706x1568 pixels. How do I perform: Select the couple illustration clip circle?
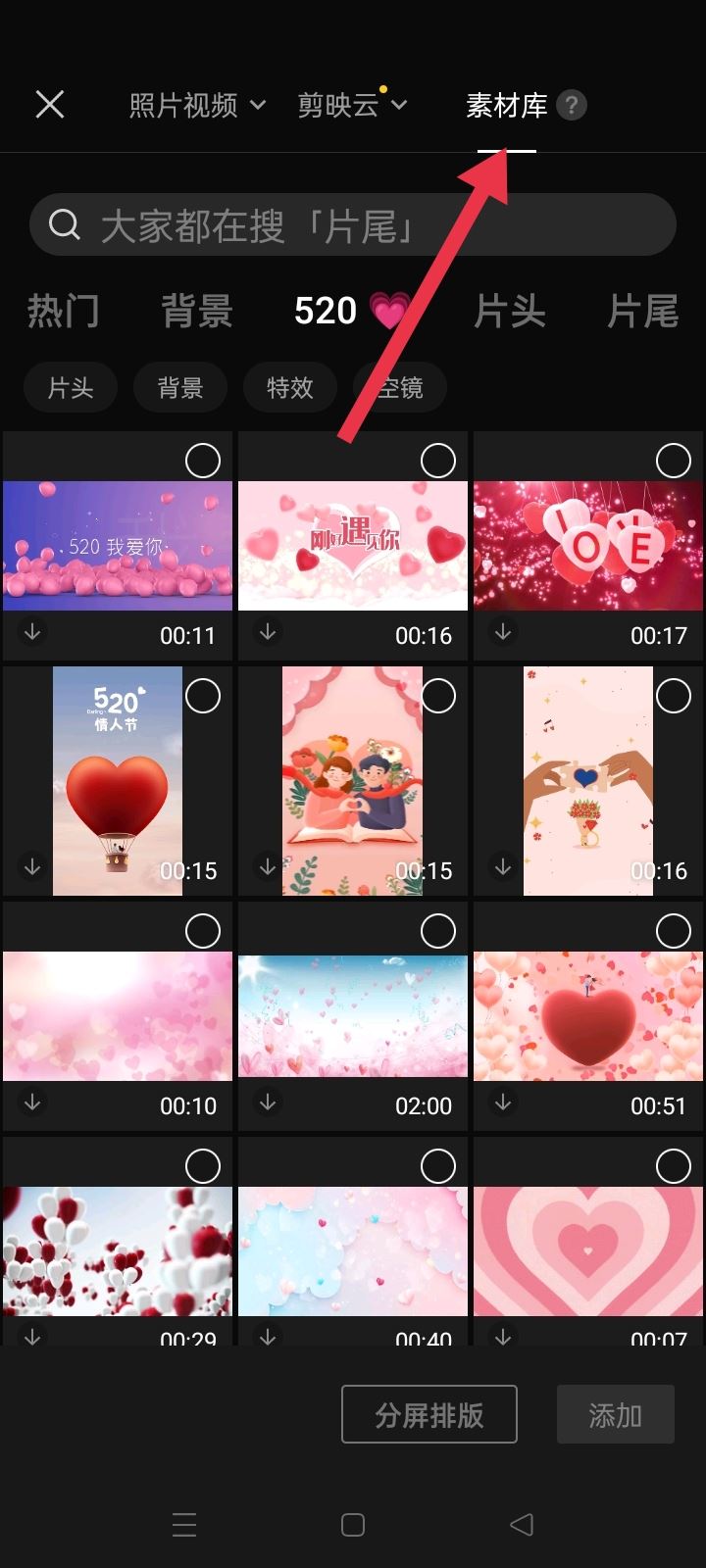click(437, 696)
